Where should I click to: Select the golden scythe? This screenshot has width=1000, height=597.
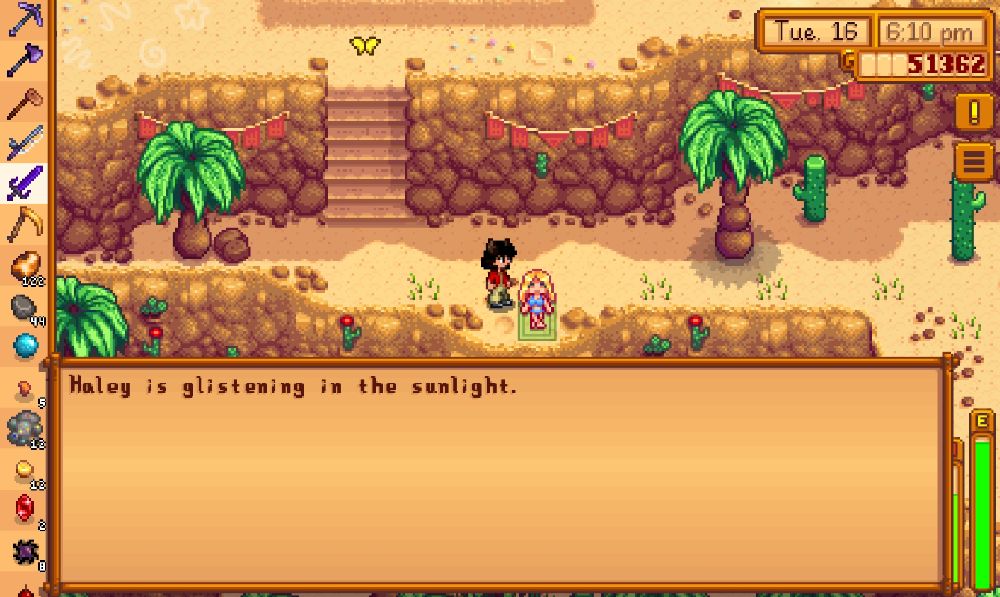pos(24,226)
